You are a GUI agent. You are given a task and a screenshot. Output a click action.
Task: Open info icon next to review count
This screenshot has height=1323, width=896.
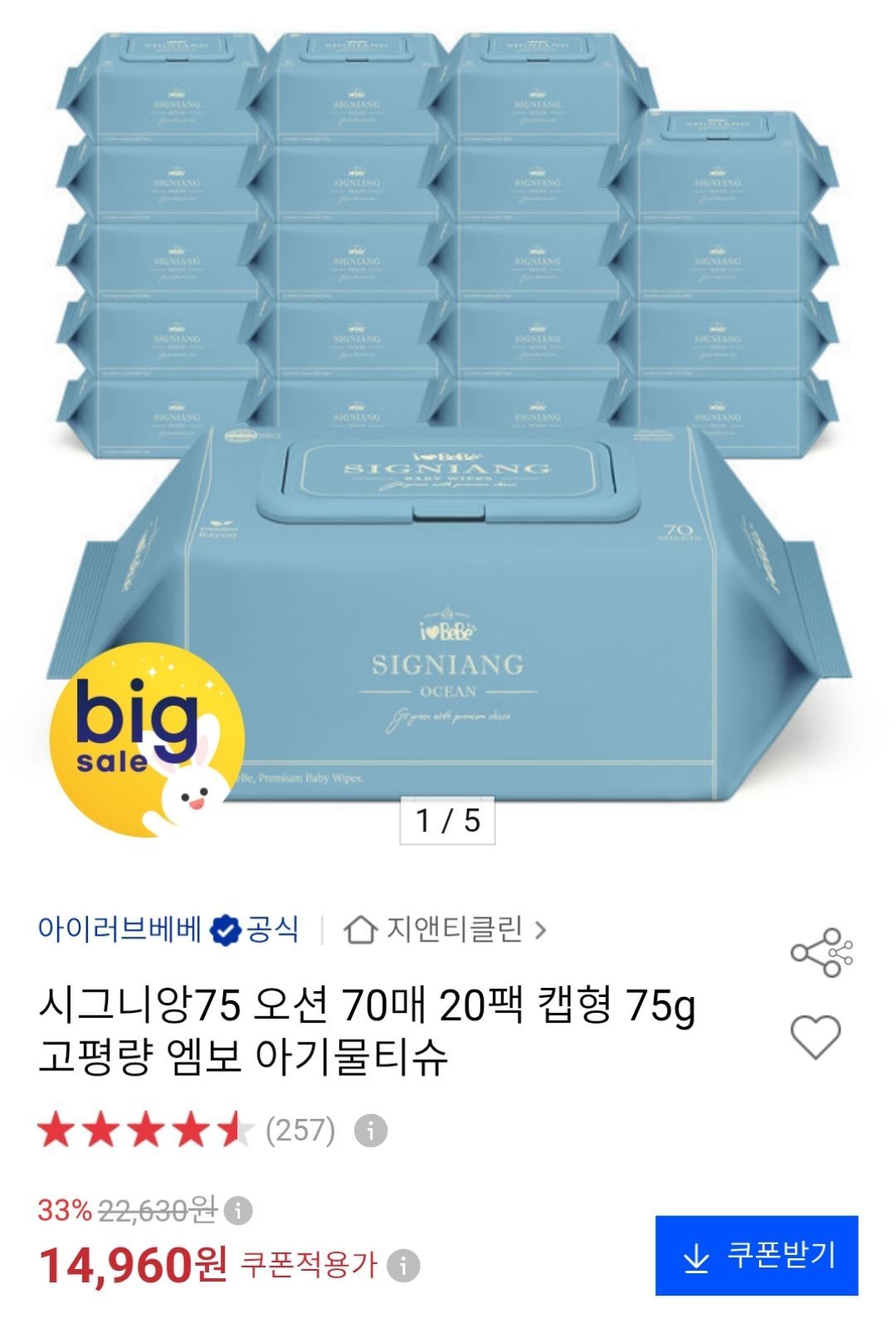(371, 1131)
